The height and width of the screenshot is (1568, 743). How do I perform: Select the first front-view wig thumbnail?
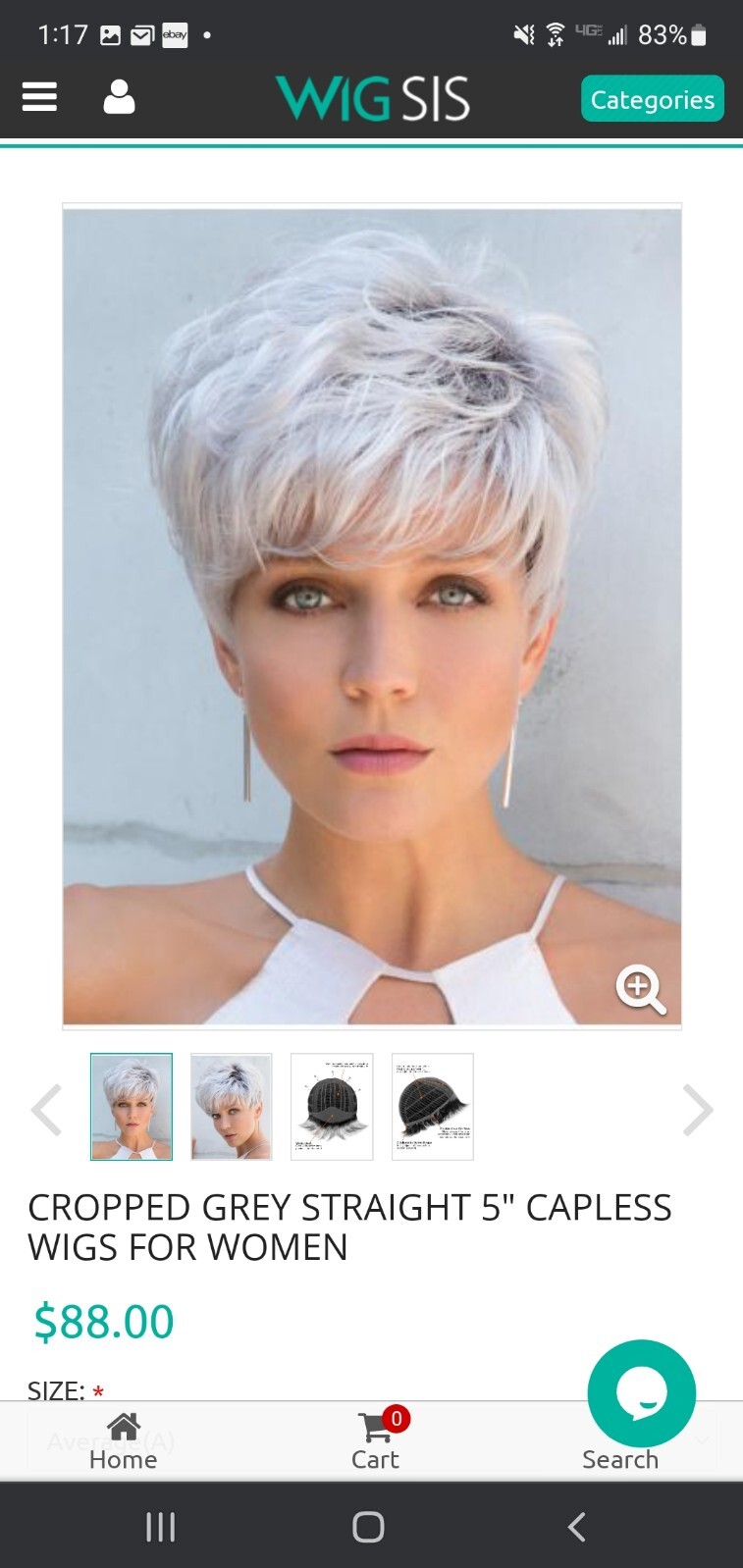132,1106
